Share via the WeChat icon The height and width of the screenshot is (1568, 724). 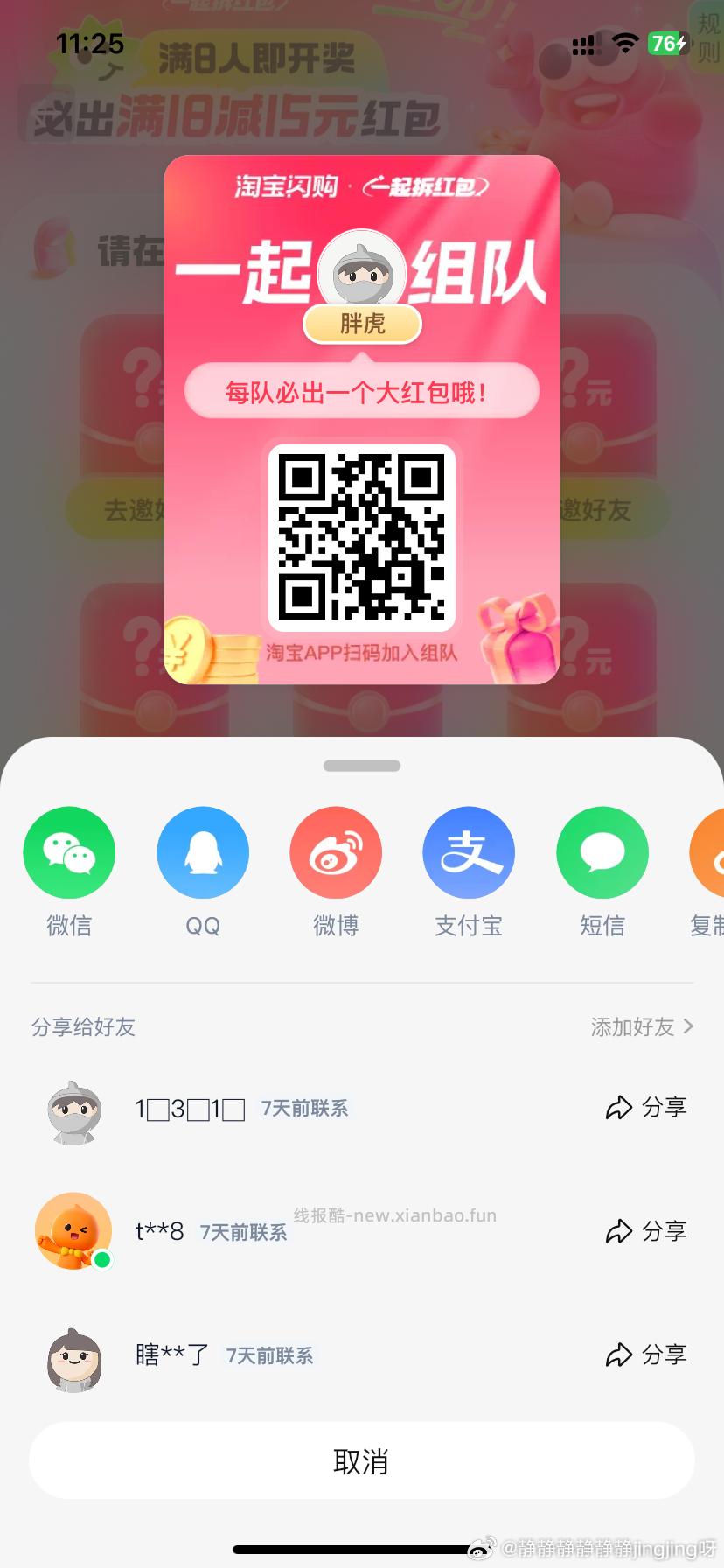coord(69,851)
